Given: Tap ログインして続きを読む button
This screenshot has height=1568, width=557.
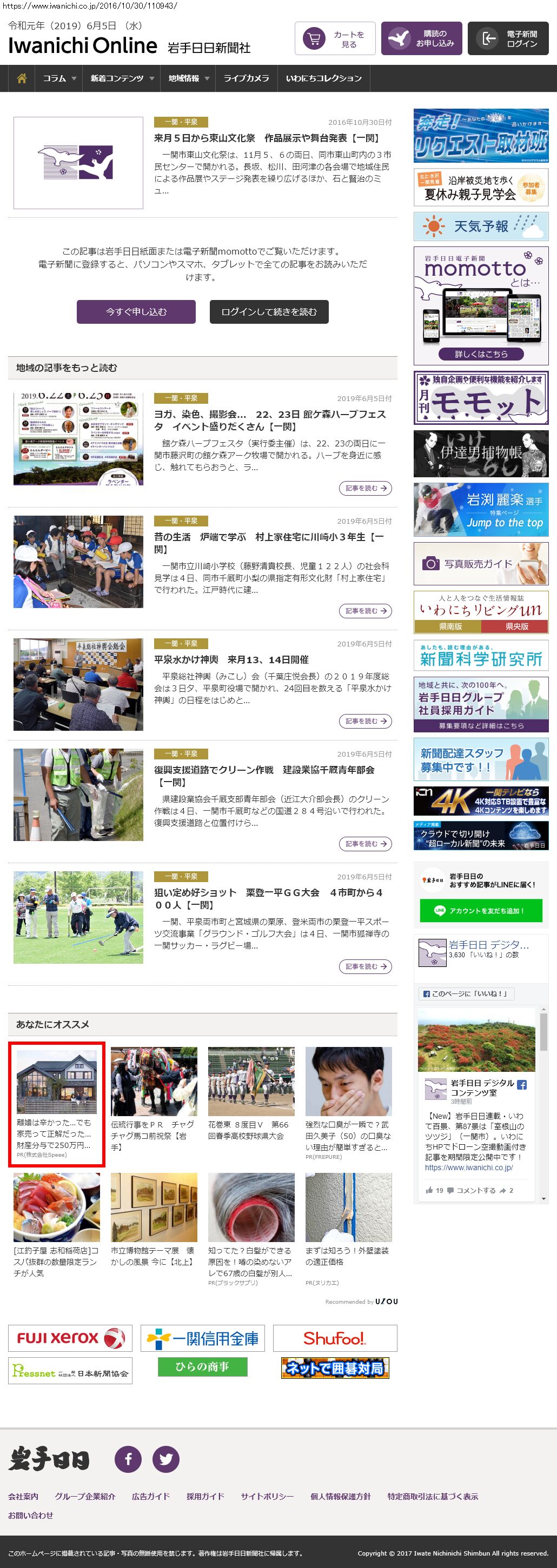Looking at the screenshot, I should [x=269, y=312].
